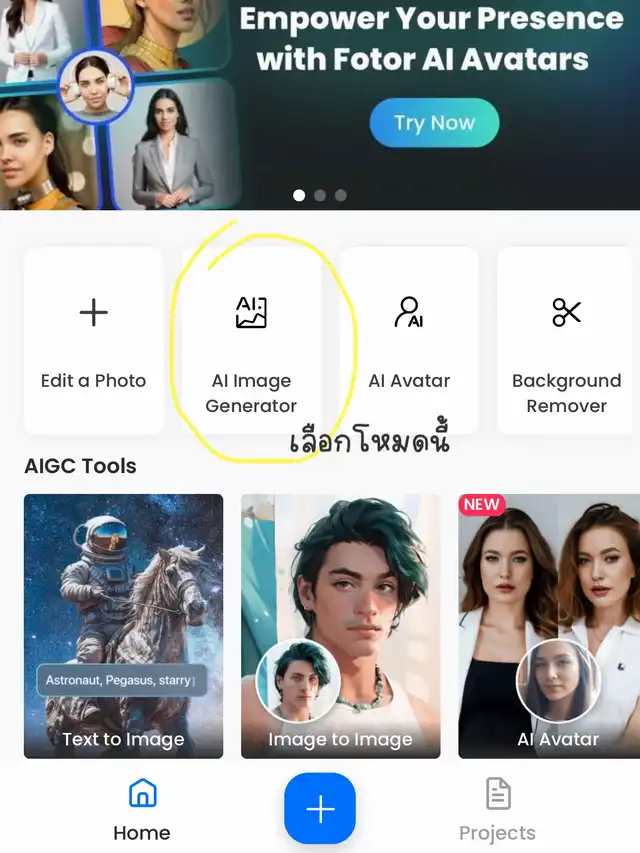640x853 pixels.
Task: Open Edit a Photo
Action: click(93, 341)
